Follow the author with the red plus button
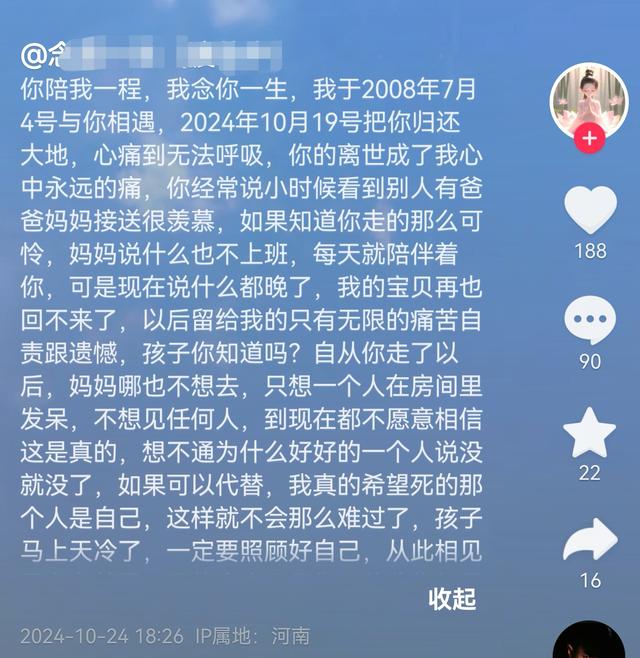 [590, 138]
